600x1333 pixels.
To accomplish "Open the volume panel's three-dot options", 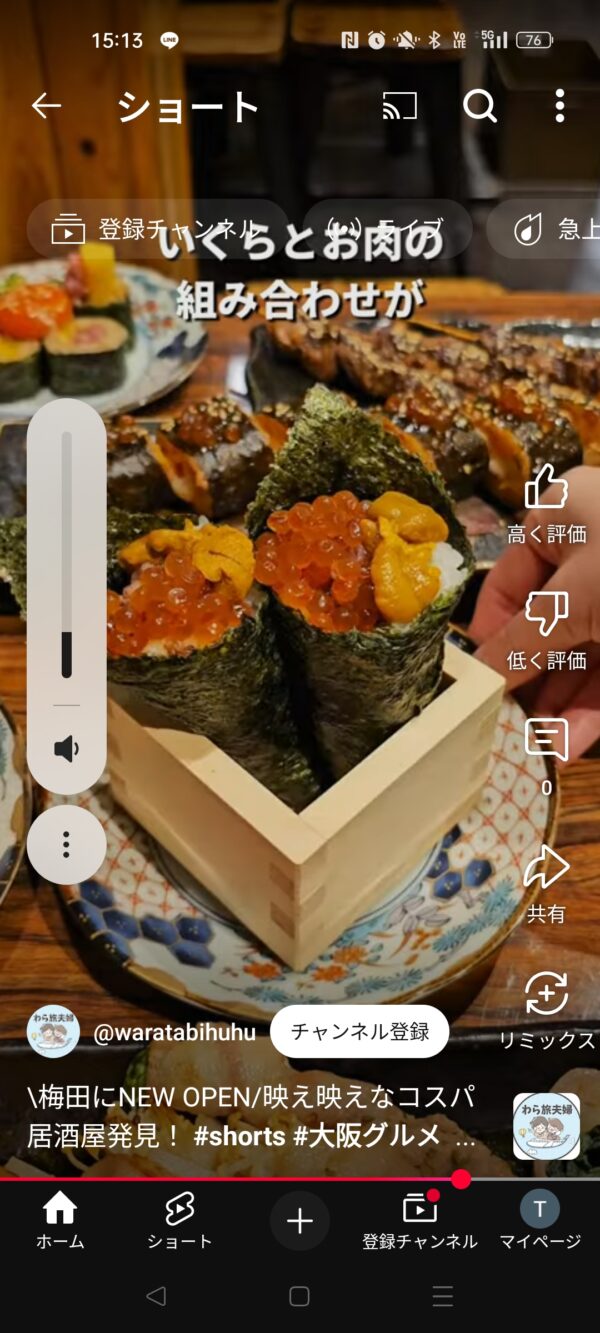I will [x=66, y=845].
